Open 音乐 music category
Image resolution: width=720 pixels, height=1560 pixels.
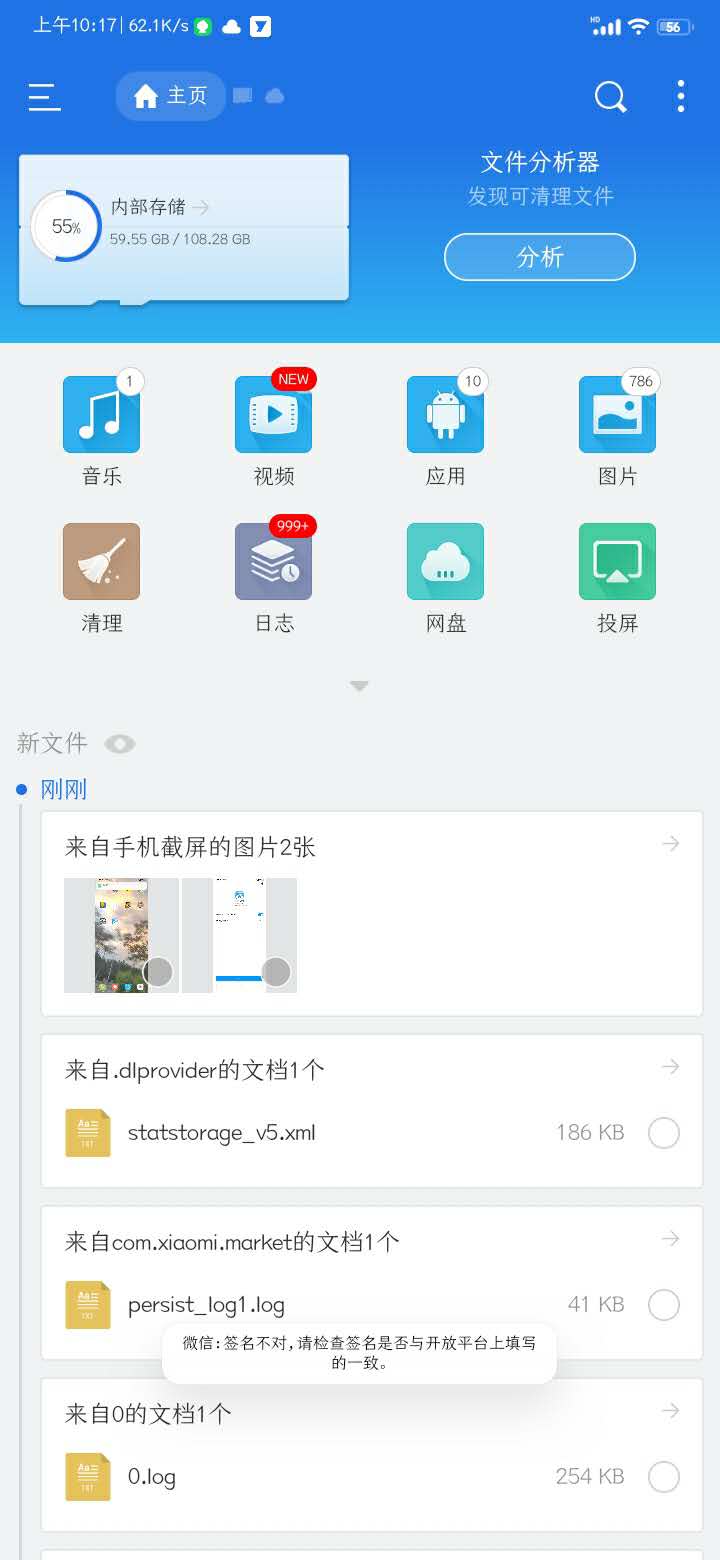(x=102, y=428)
